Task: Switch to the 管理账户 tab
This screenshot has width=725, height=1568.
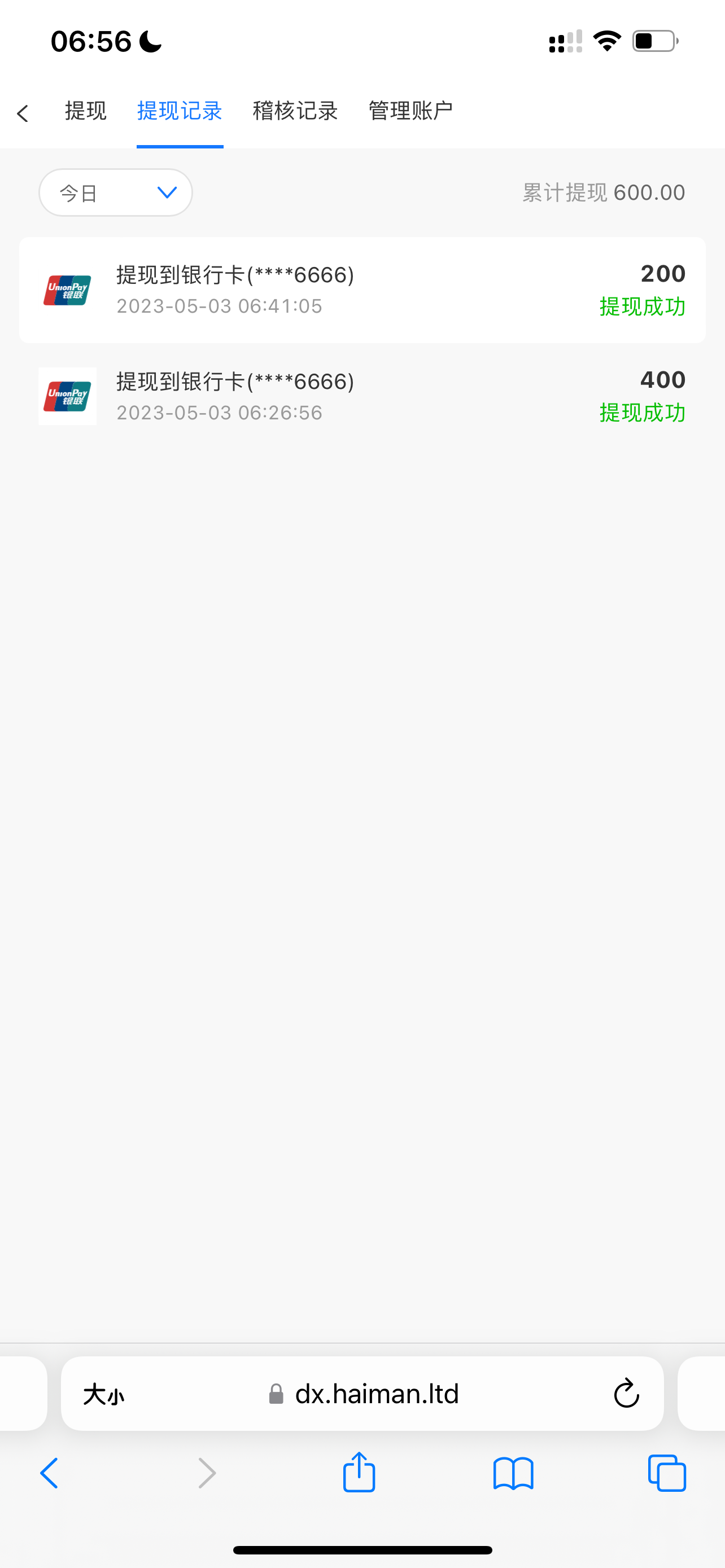Action: [410, 111]
